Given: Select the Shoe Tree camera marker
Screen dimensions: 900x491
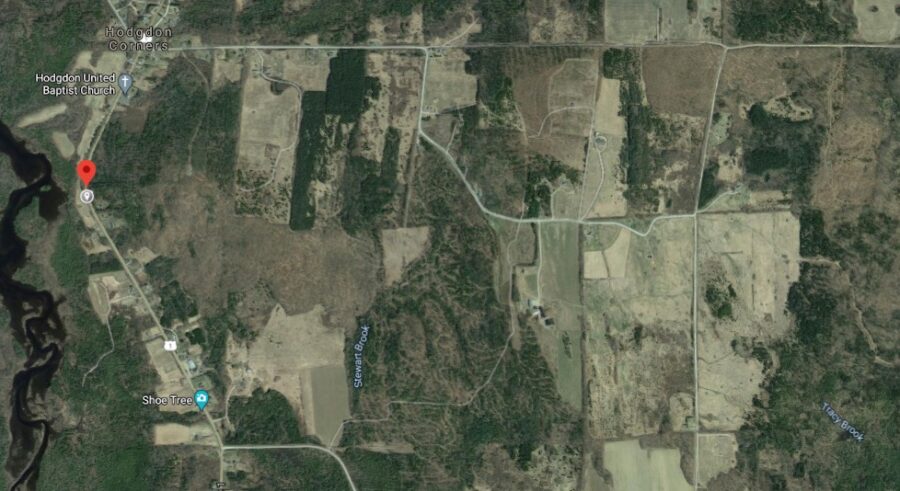Looking at the screenshot, I should coord(202,400).
